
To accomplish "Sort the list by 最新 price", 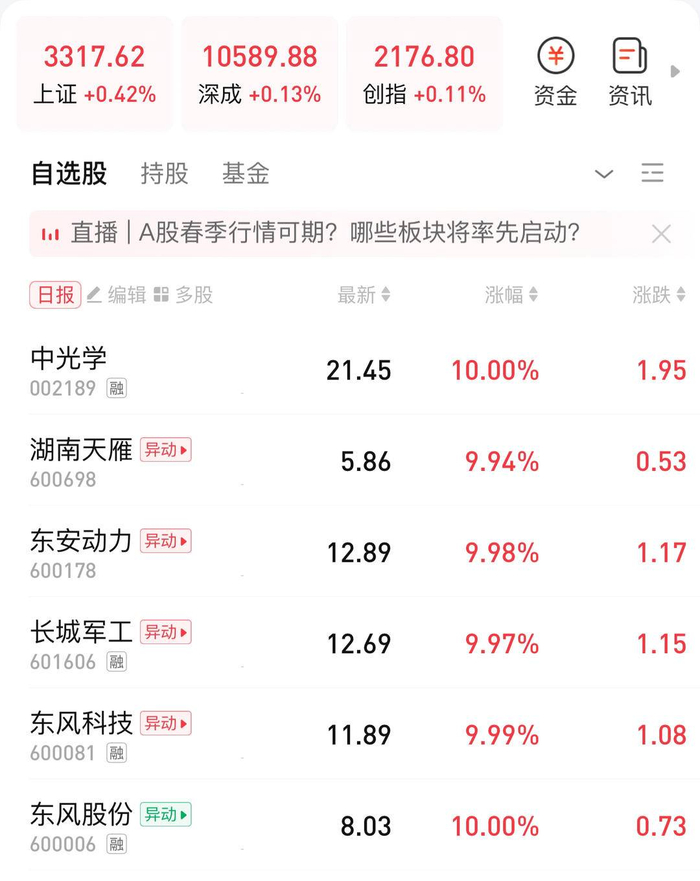I will click(363, 294).
